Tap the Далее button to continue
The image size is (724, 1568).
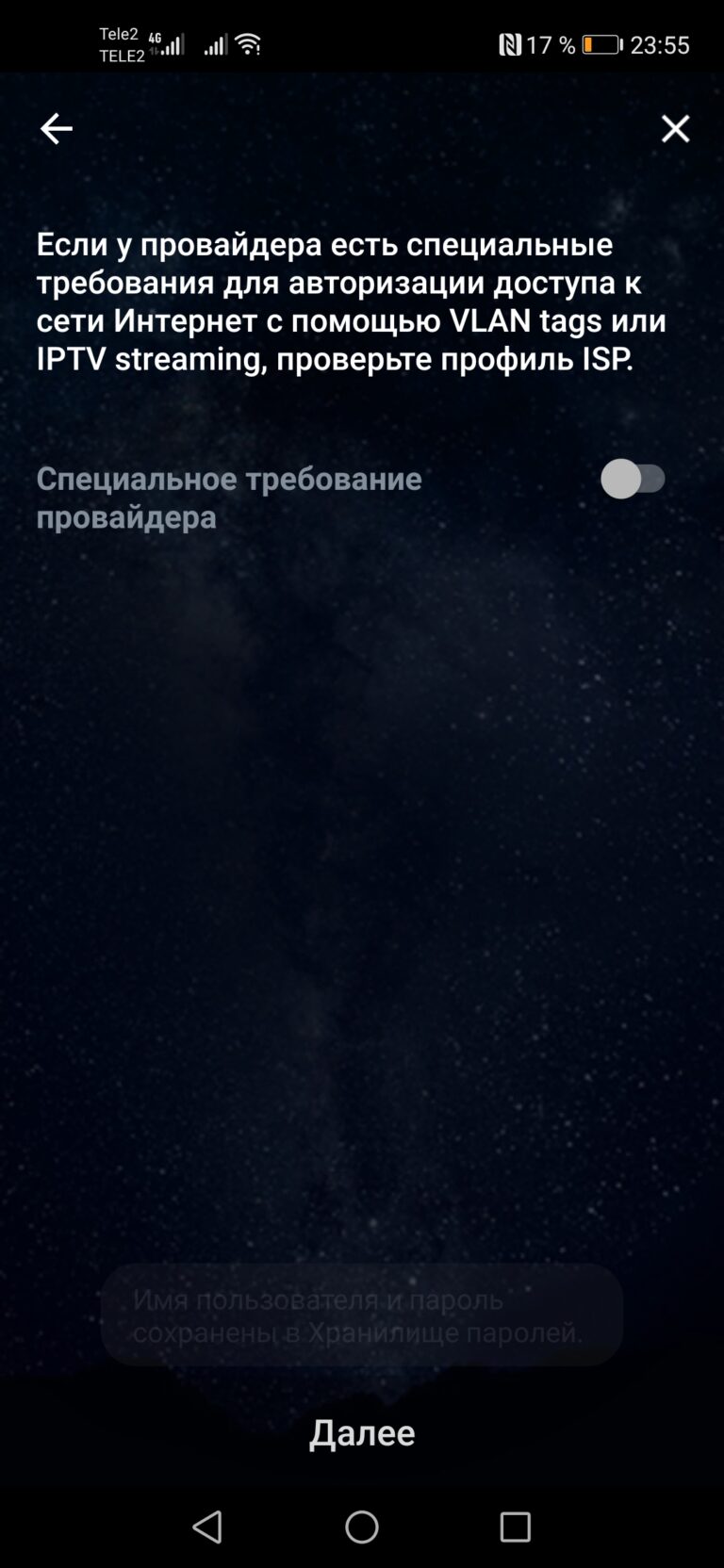click(362, 1431)
